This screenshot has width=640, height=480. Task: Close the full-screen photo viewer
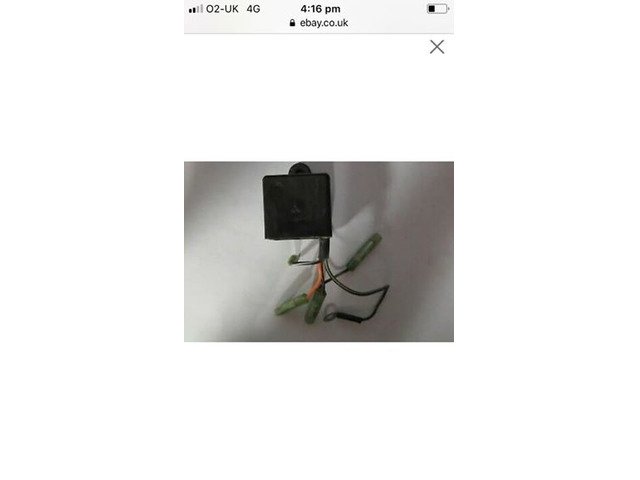click(x=436, y=47)
